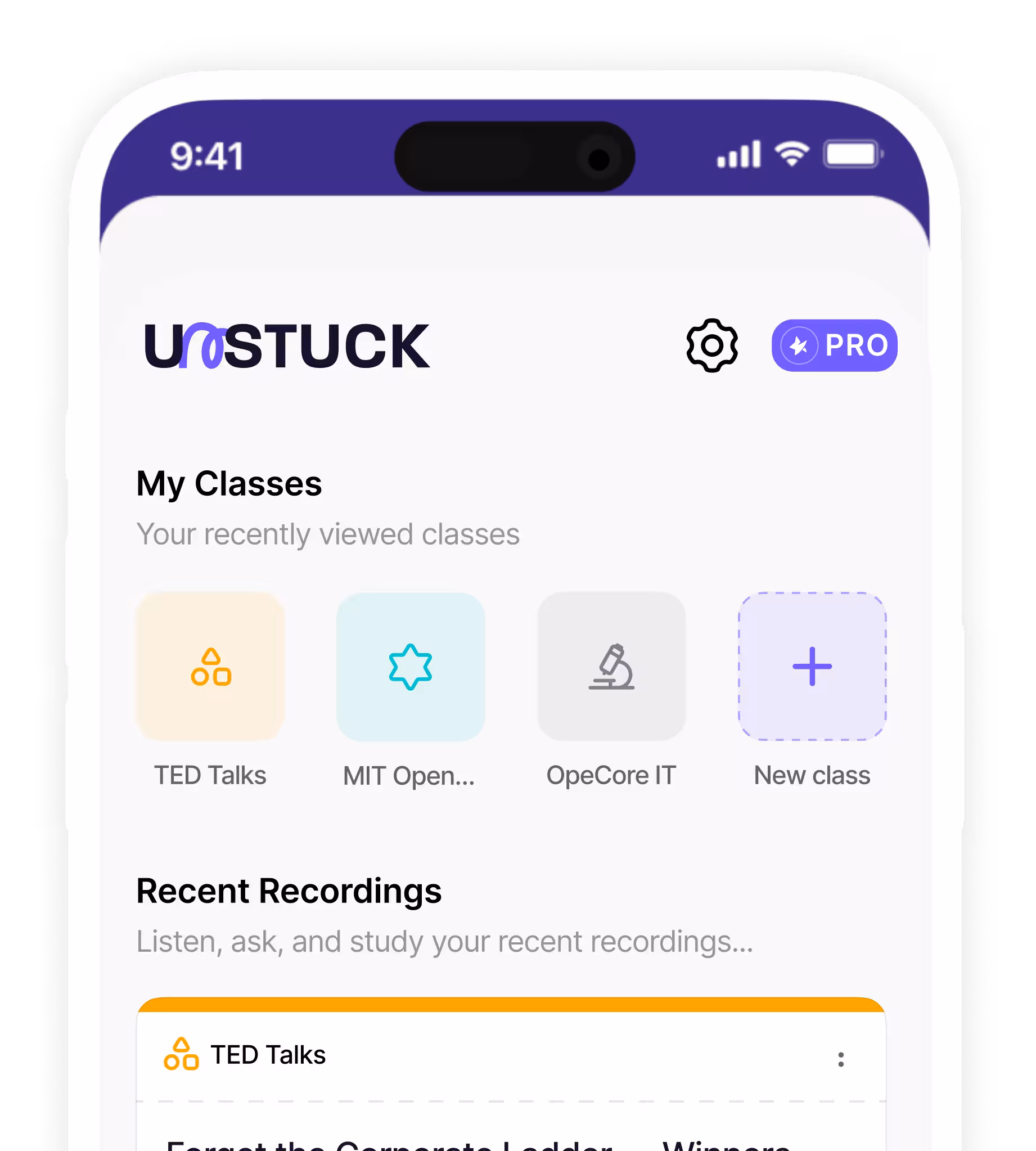Image resolution: width=1036 pixels, height=1151 pixels.
Task: Create a new class
Action: click(812, 667)
